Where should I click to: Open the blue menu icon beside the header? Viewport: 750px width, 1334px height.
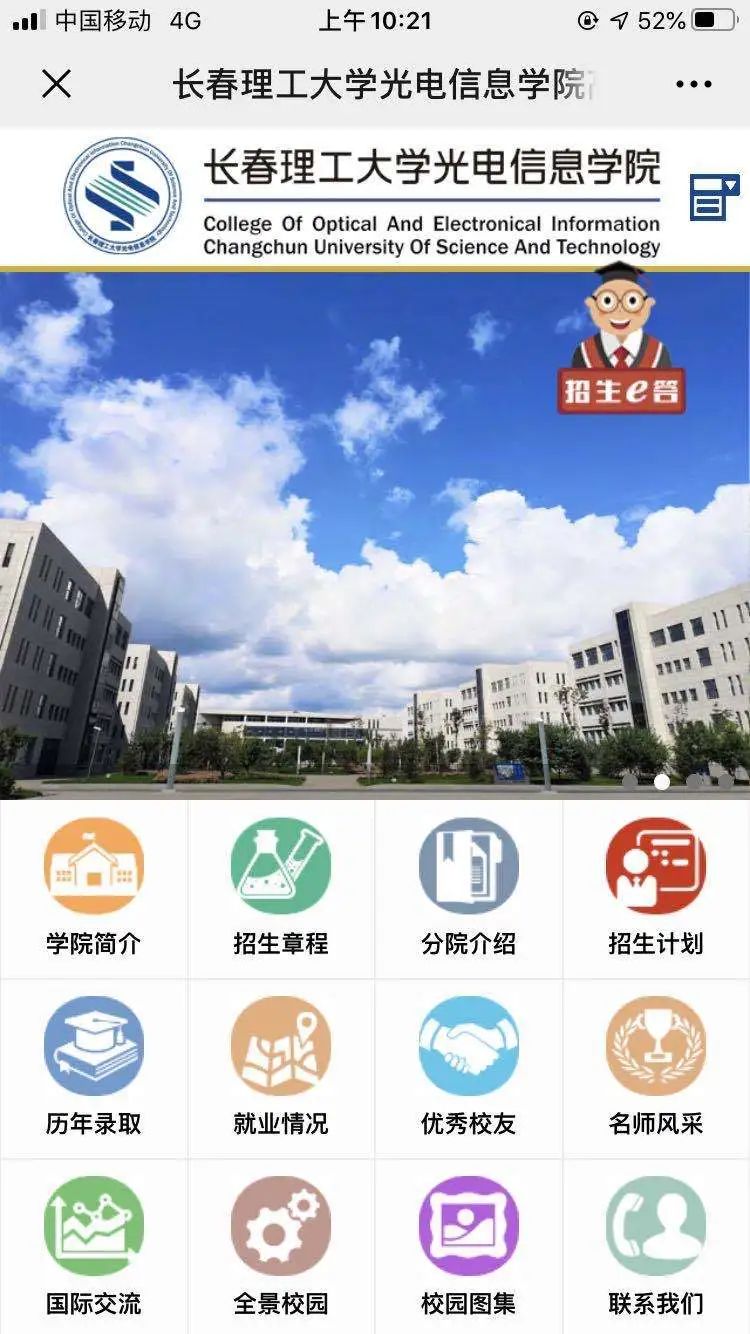coord(715,197)
